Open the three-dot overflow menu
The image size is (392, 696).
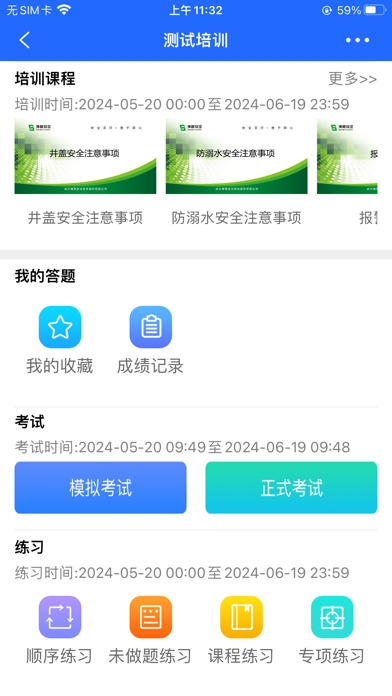coord(357,40)
